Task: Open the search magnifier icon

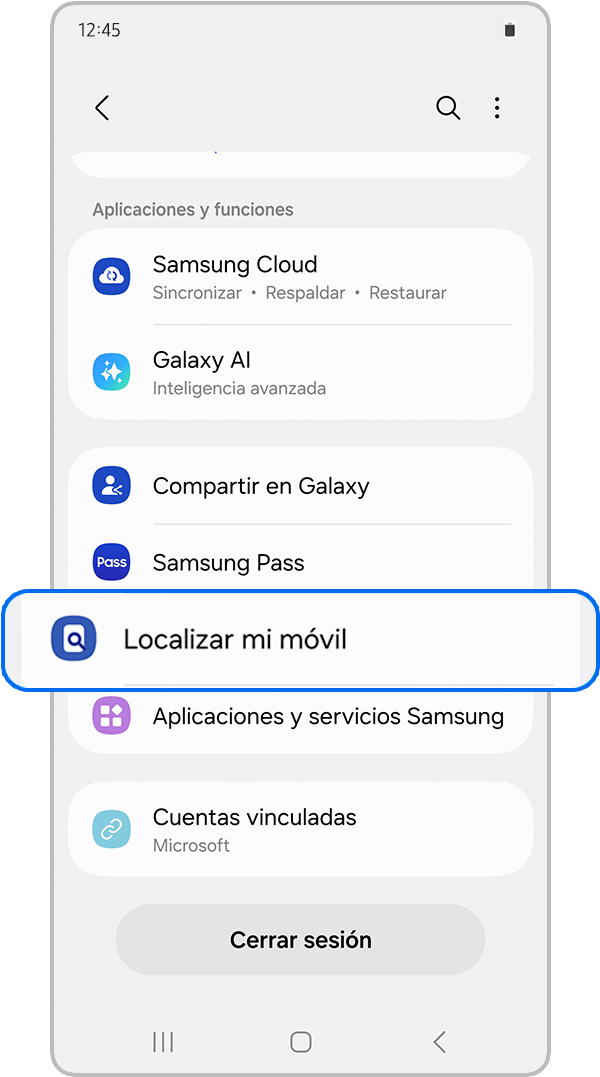Action: coord(448,108)
